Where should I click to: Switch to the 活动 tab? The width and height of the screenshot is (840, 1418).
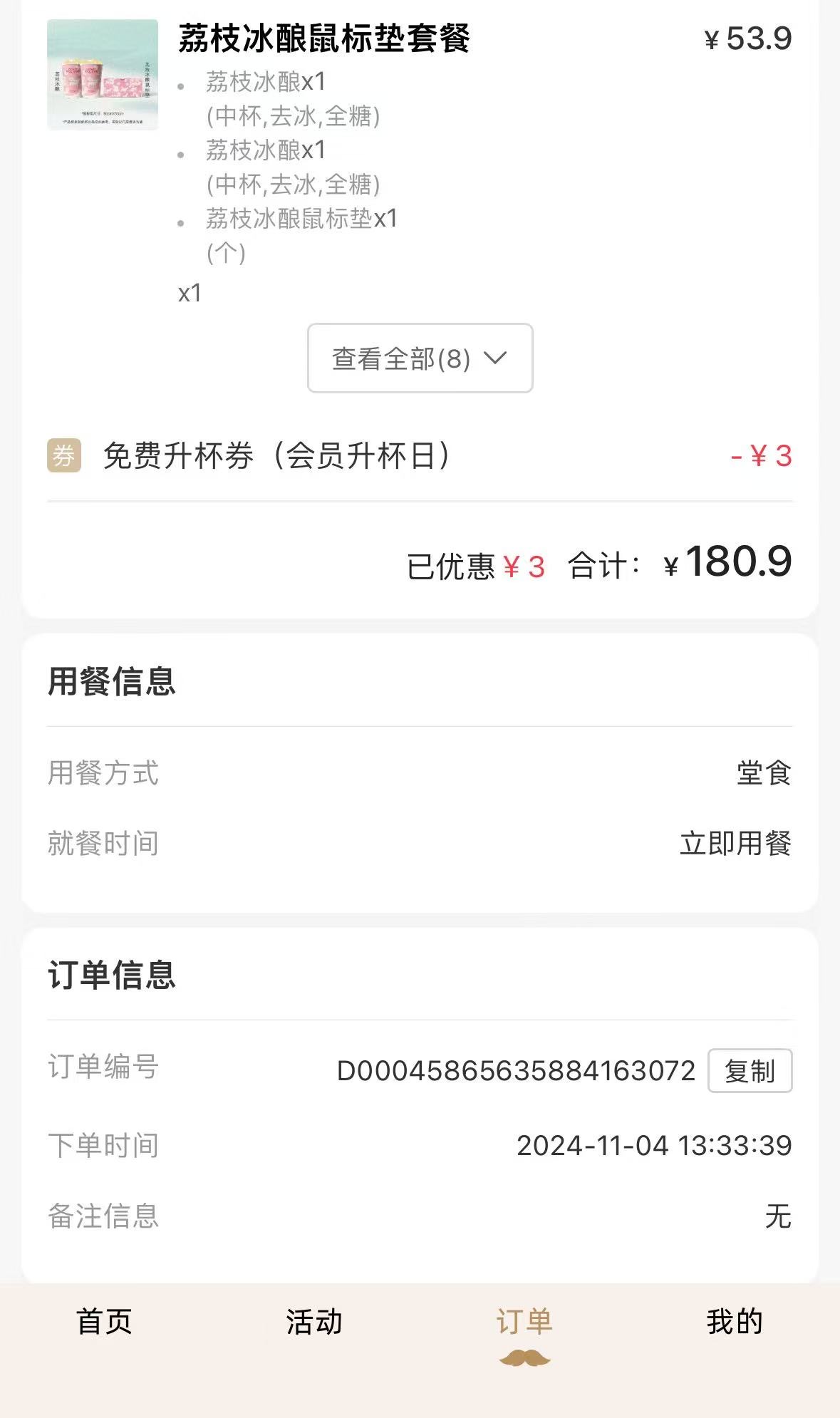[x=314, y=1321]
